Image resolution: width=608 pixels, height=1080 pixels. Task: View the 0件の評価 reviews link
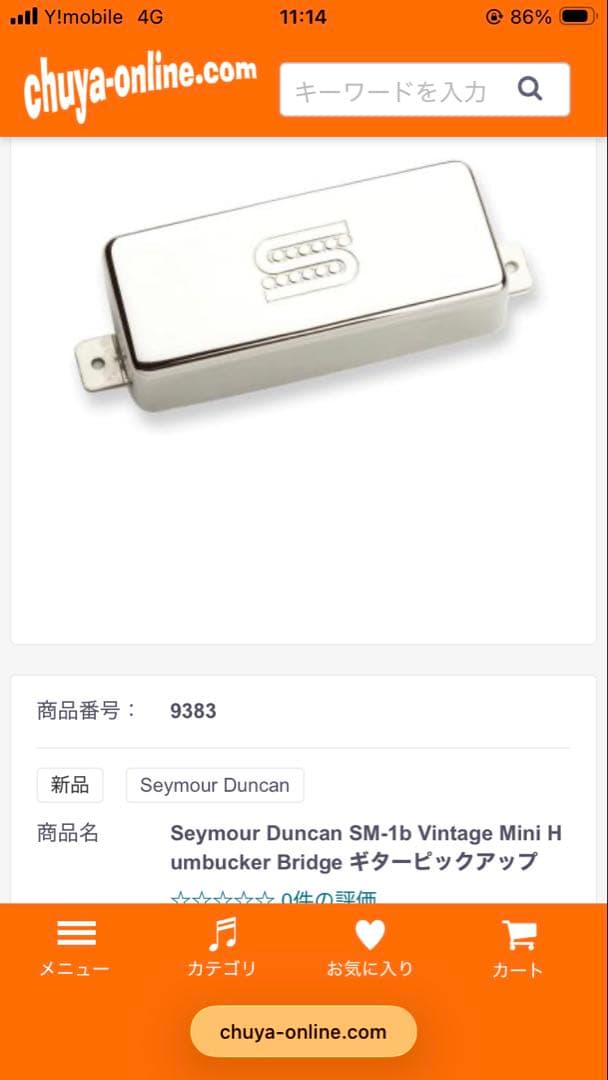point(329,898)
